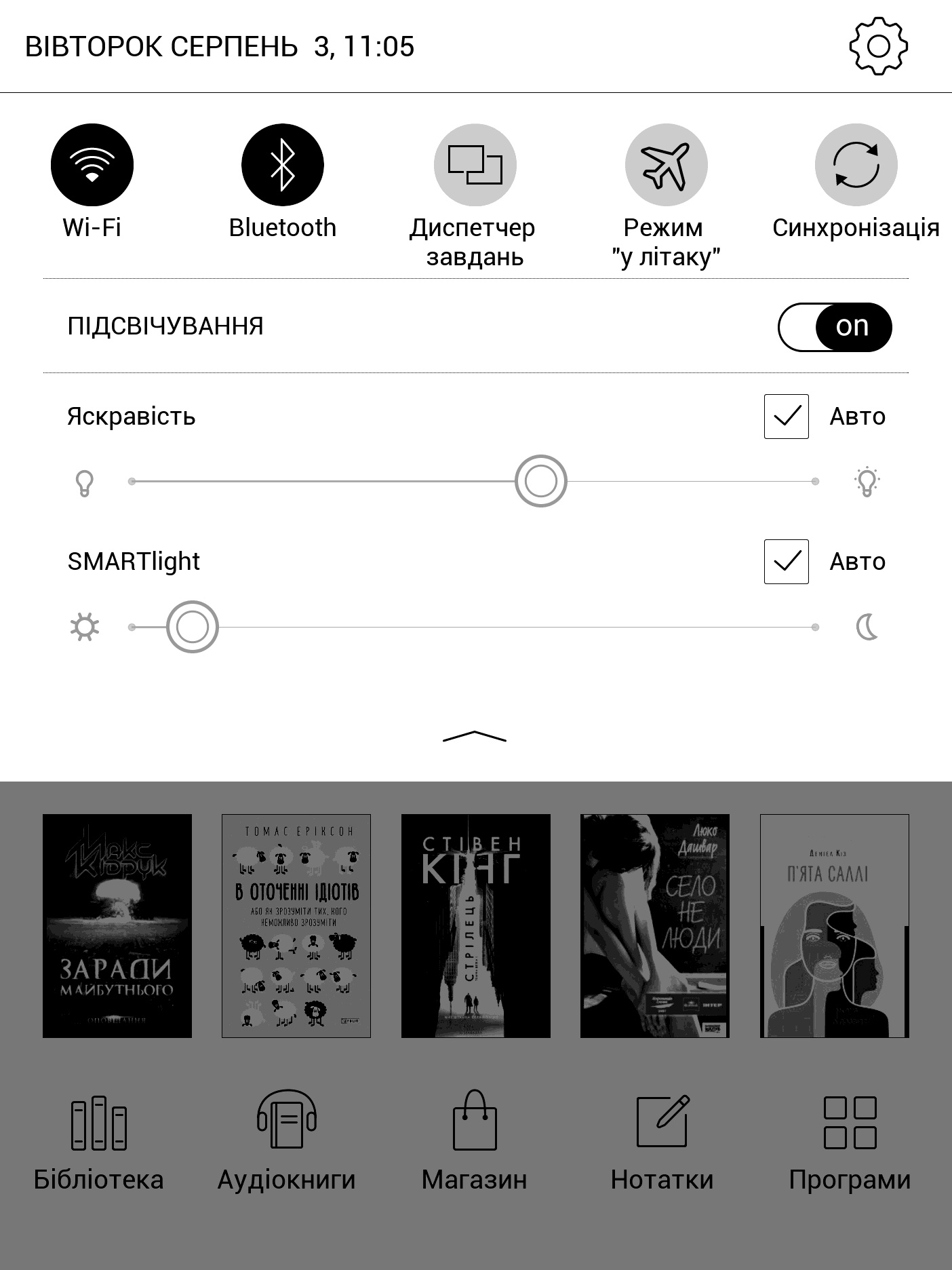Enable Режим "у літаку"
The height and width of the screenshot is (1270, 952).
coord(666,165)
